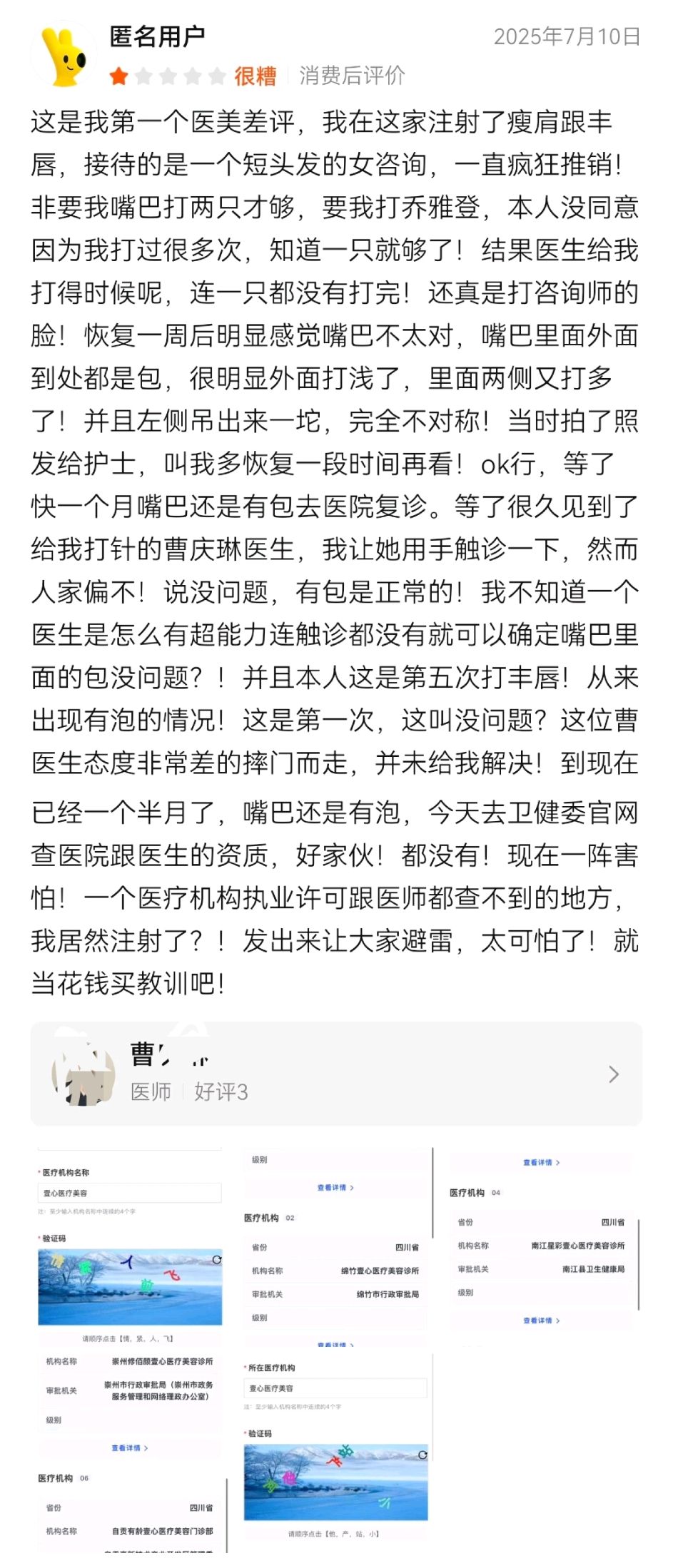Open doctor 曹's profile card
Viewport: 673px width, 1568px height.
[x=335, y=1074]
